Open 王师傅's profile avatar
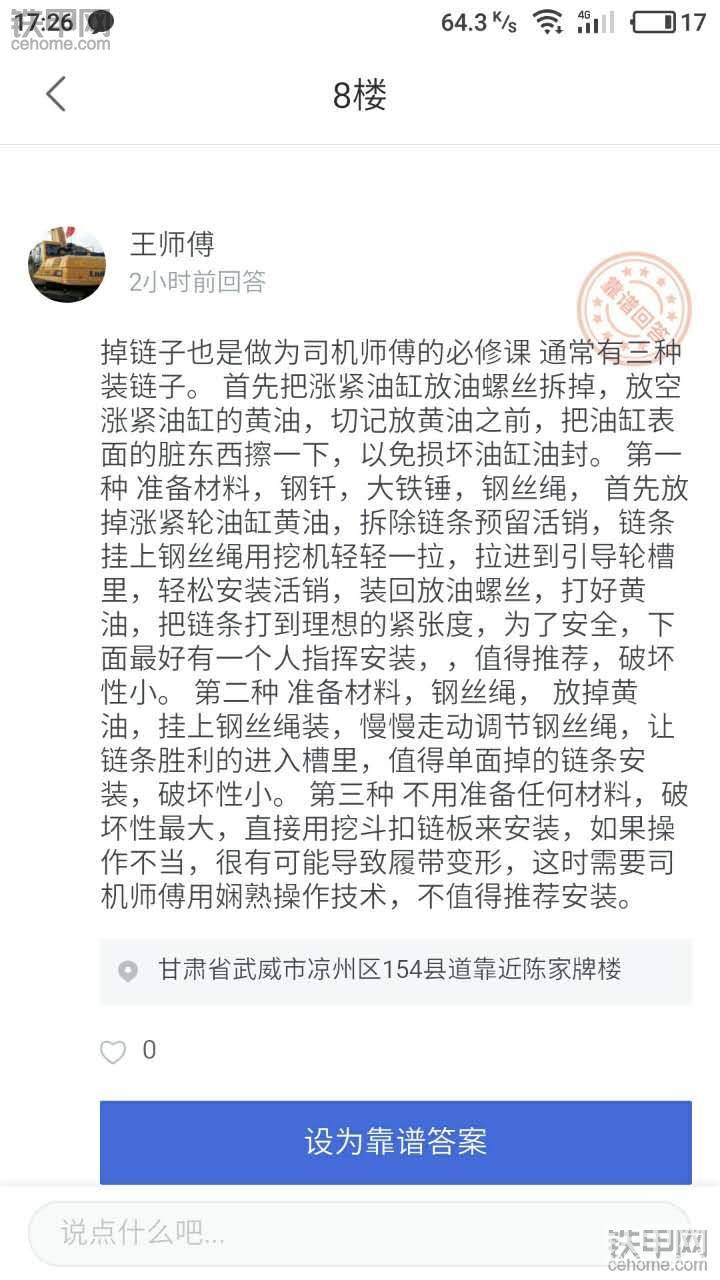Viewport: 720px width, 1280px height. pyautogui.click(x=67, y=263)
